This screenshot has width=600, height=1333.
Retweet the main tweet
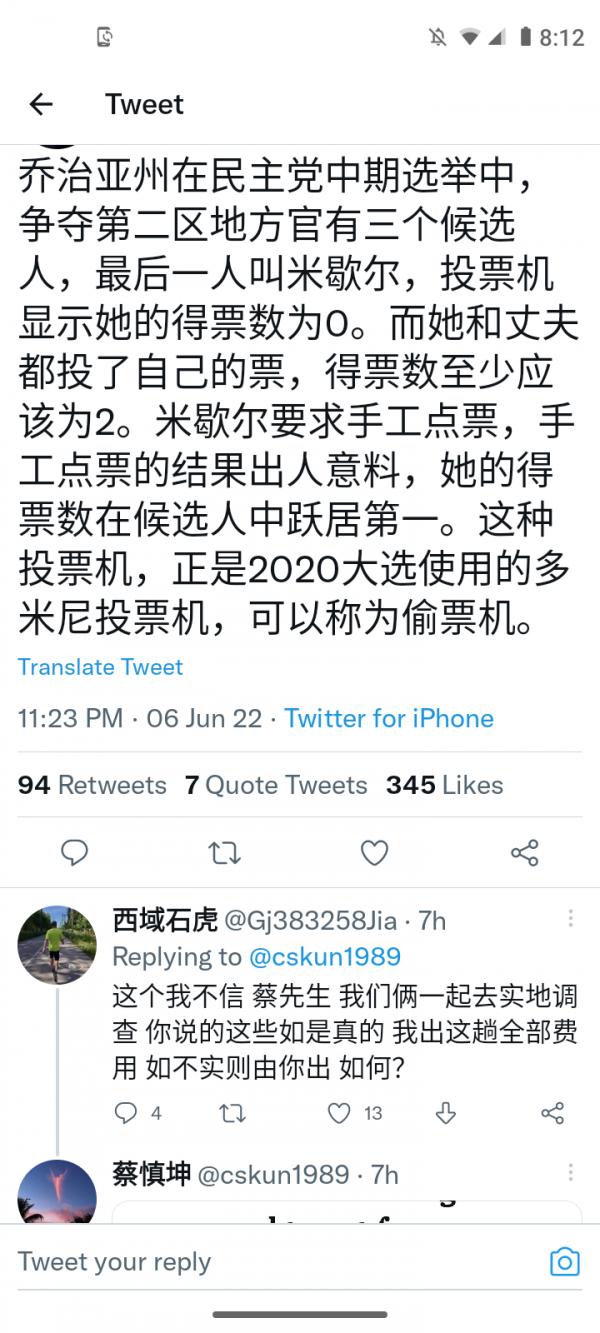point(224,852)
